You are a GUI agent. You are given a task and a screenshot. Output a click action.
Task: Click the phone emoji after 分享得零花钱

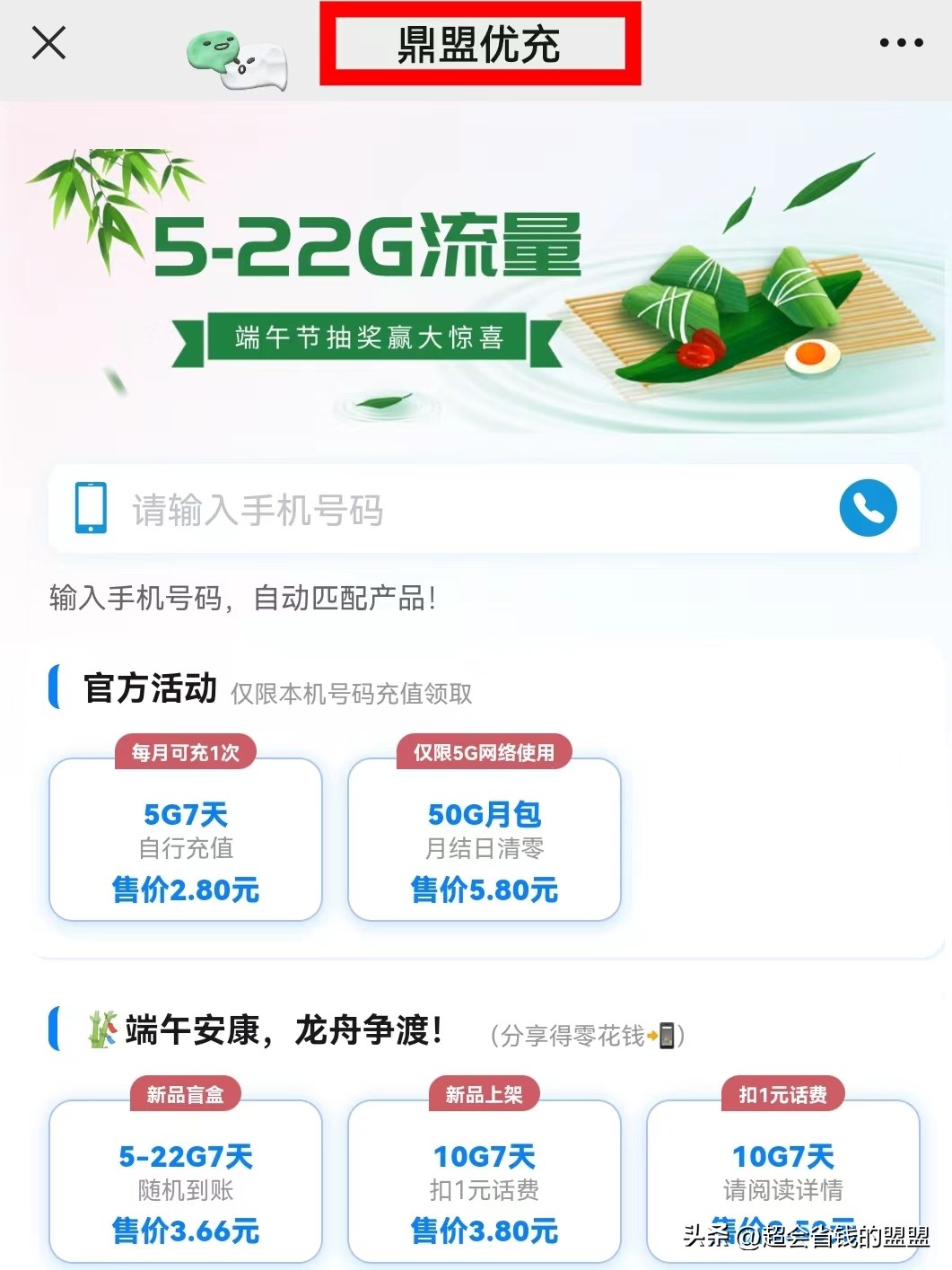665,1034
